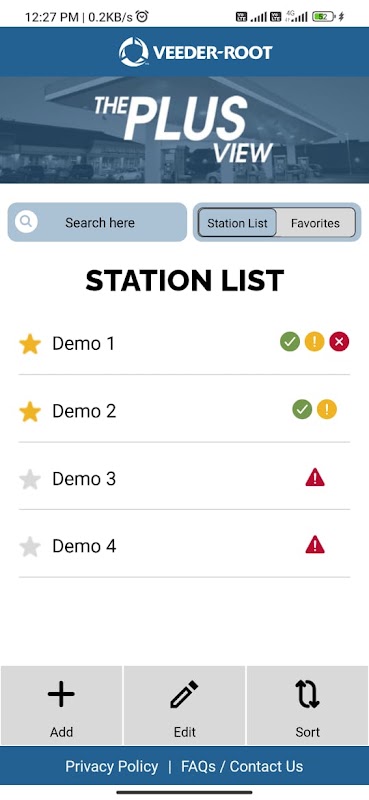The height and width of the screenshot is (800, 369).
Task: Open the Privacy Policy link
Action: 112,766
